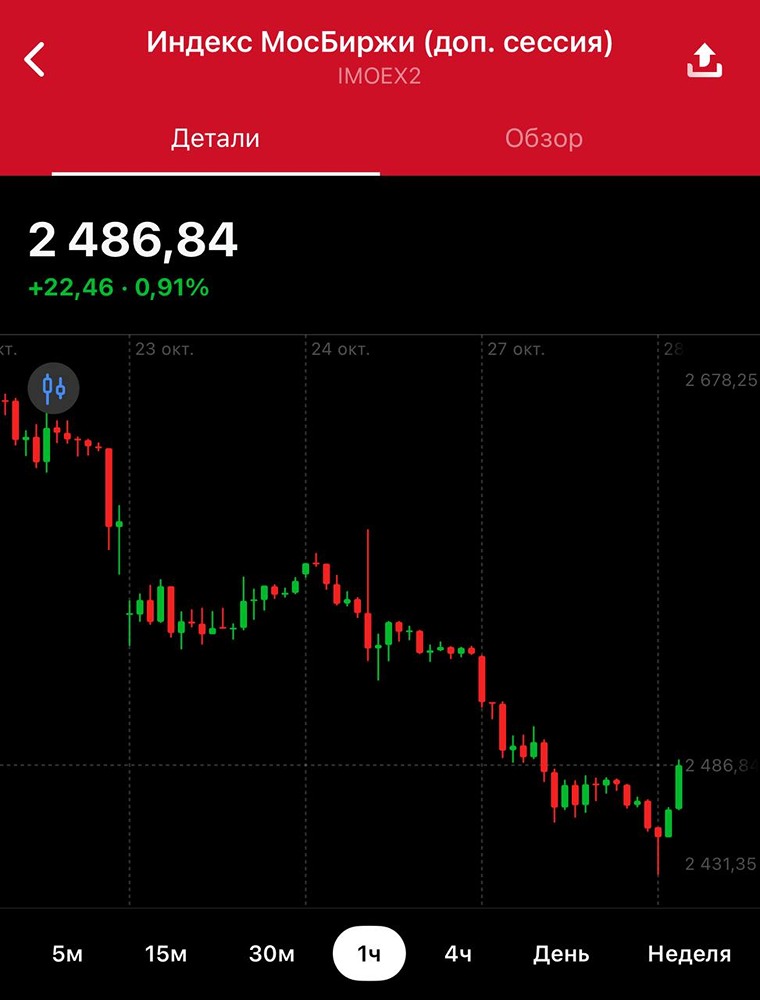Select the Детали tab
Viewport: 760px width, 1000px height.
[x=215, y=138]
